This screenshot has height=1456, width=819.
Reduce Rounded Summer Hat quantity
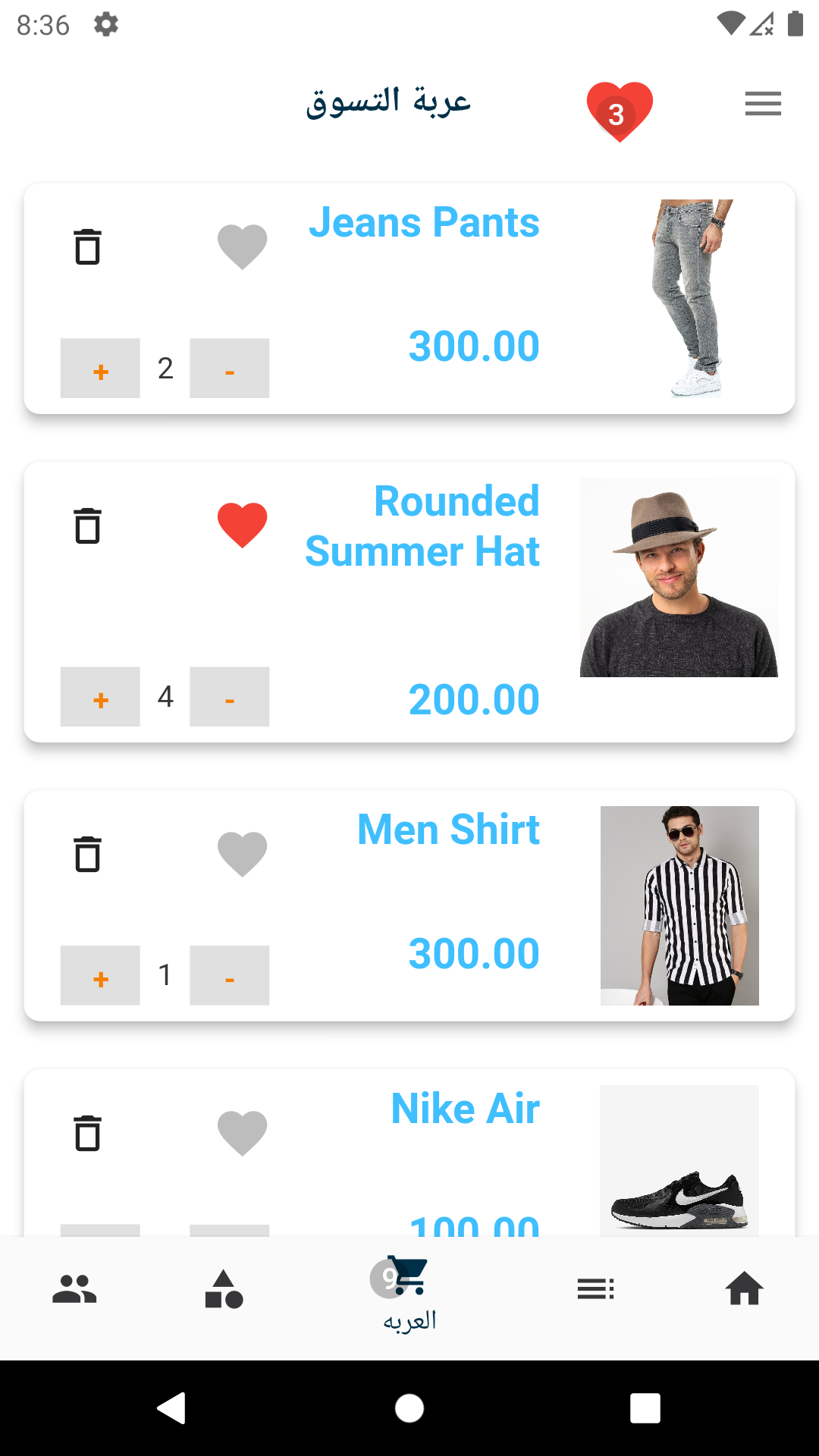230,697
